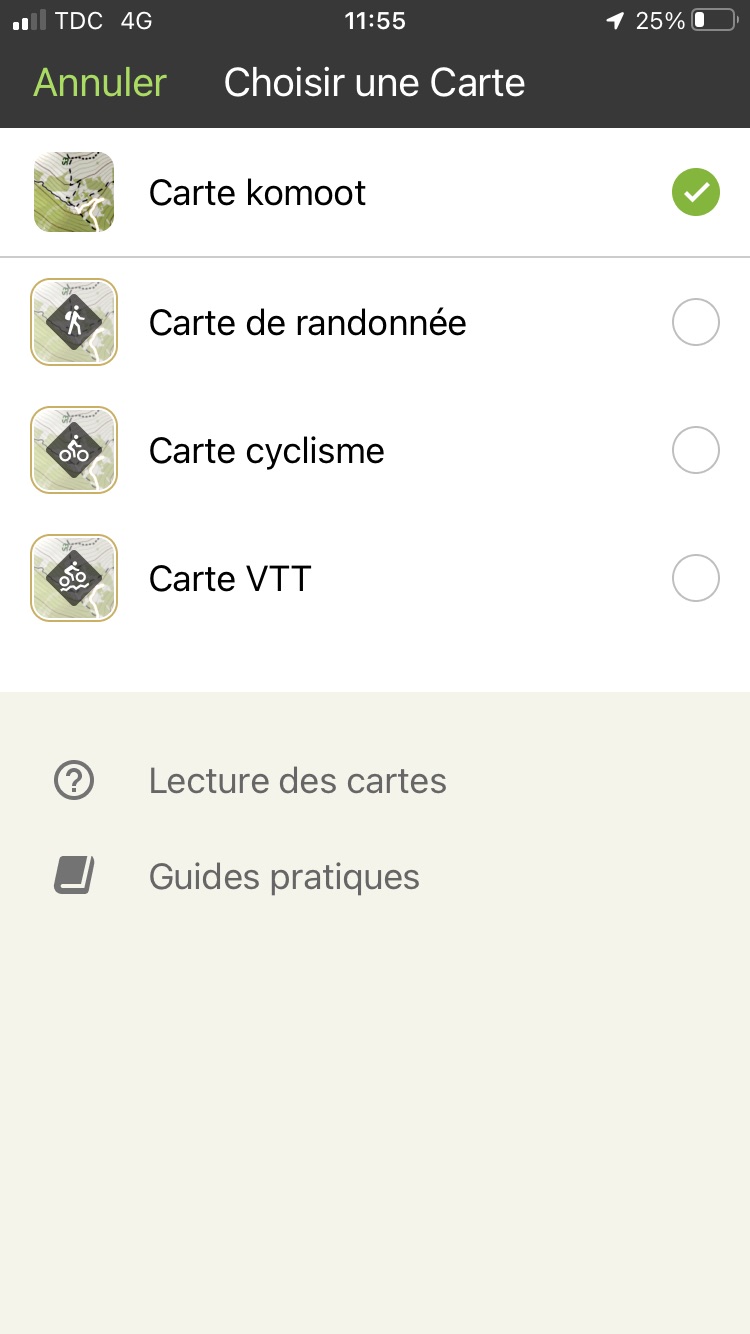Select the Carte komoot option
The height and width of the screenshot is (1334, 750).
click(x=375, y=192)
